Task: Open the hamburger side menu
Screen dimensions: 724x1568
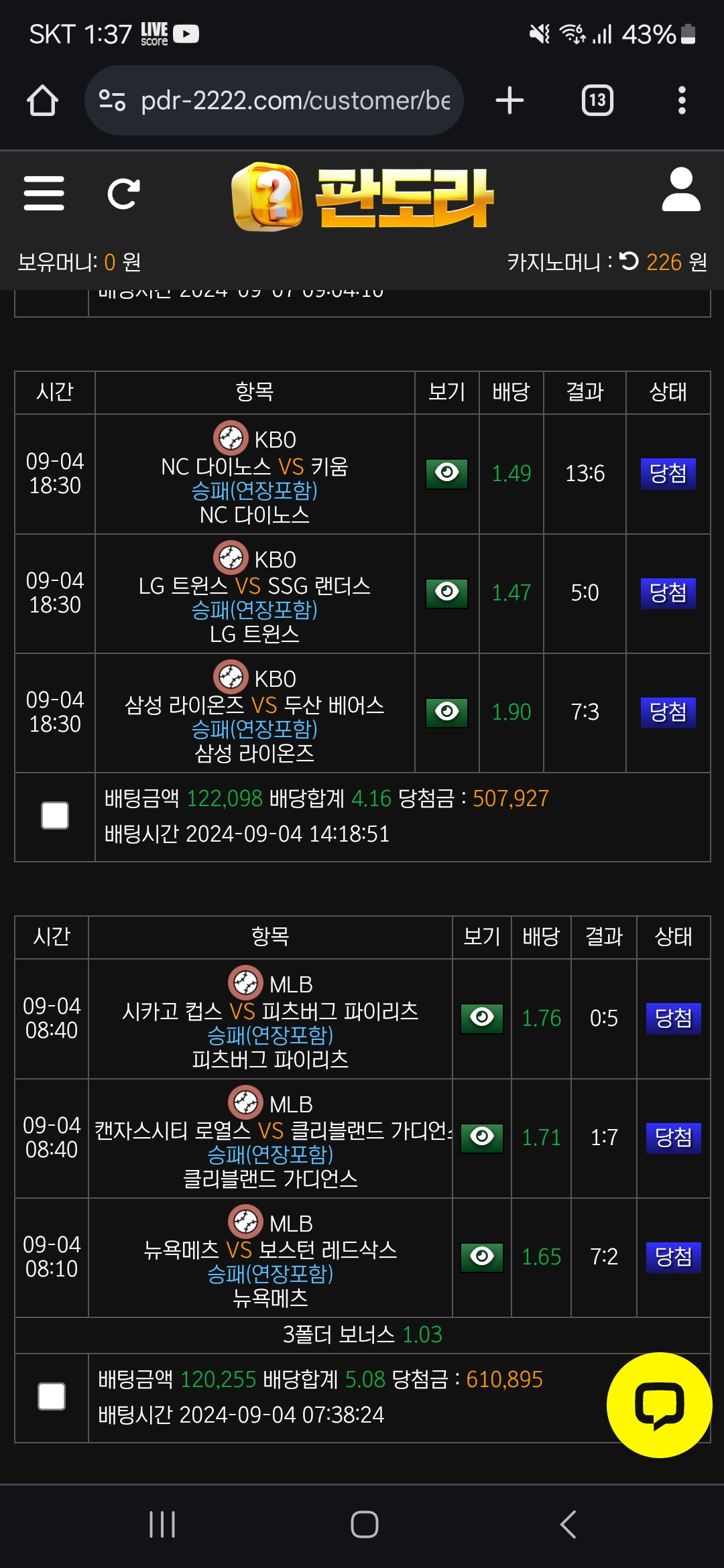Action: (x=44, y=194)
